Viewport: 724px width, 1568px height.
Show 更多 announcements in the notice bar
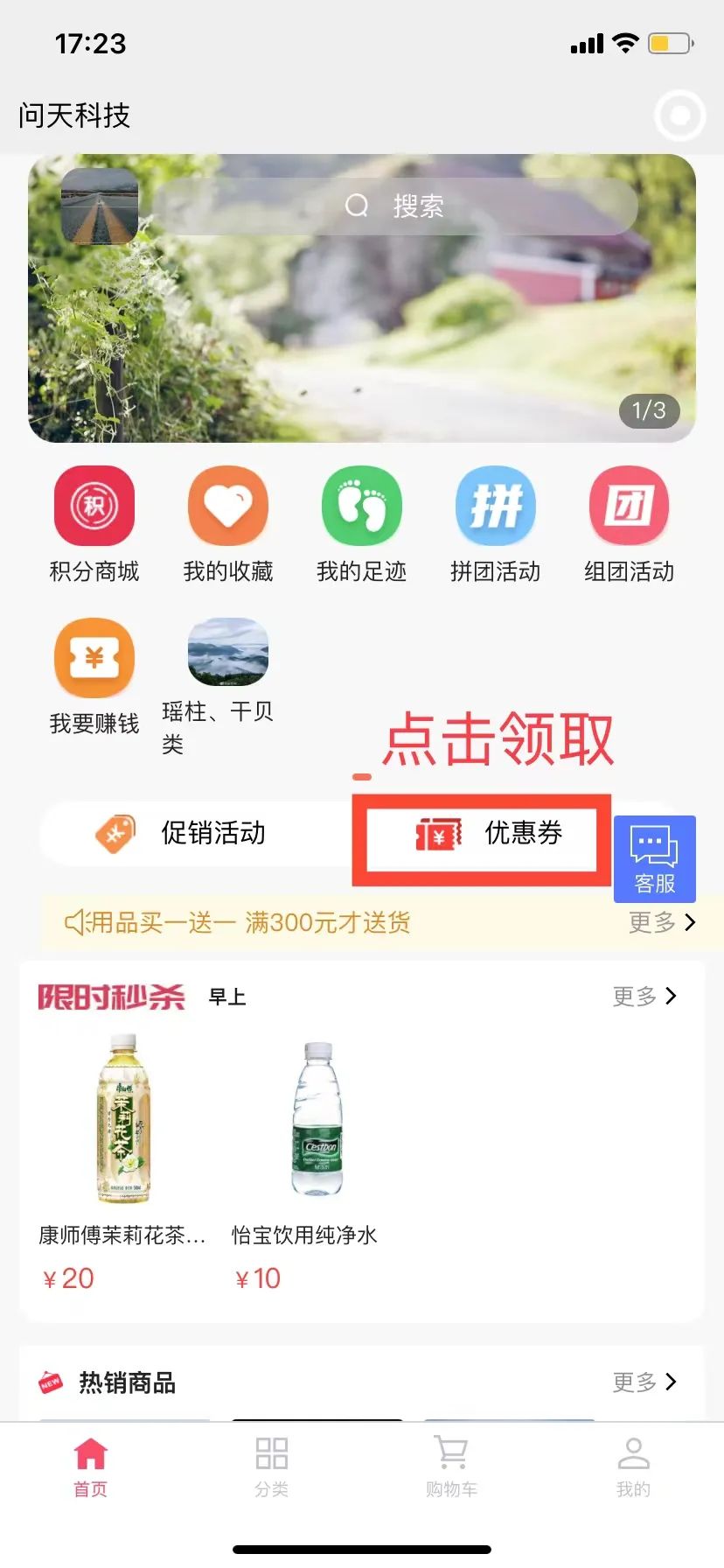click(x=662, y=922)
